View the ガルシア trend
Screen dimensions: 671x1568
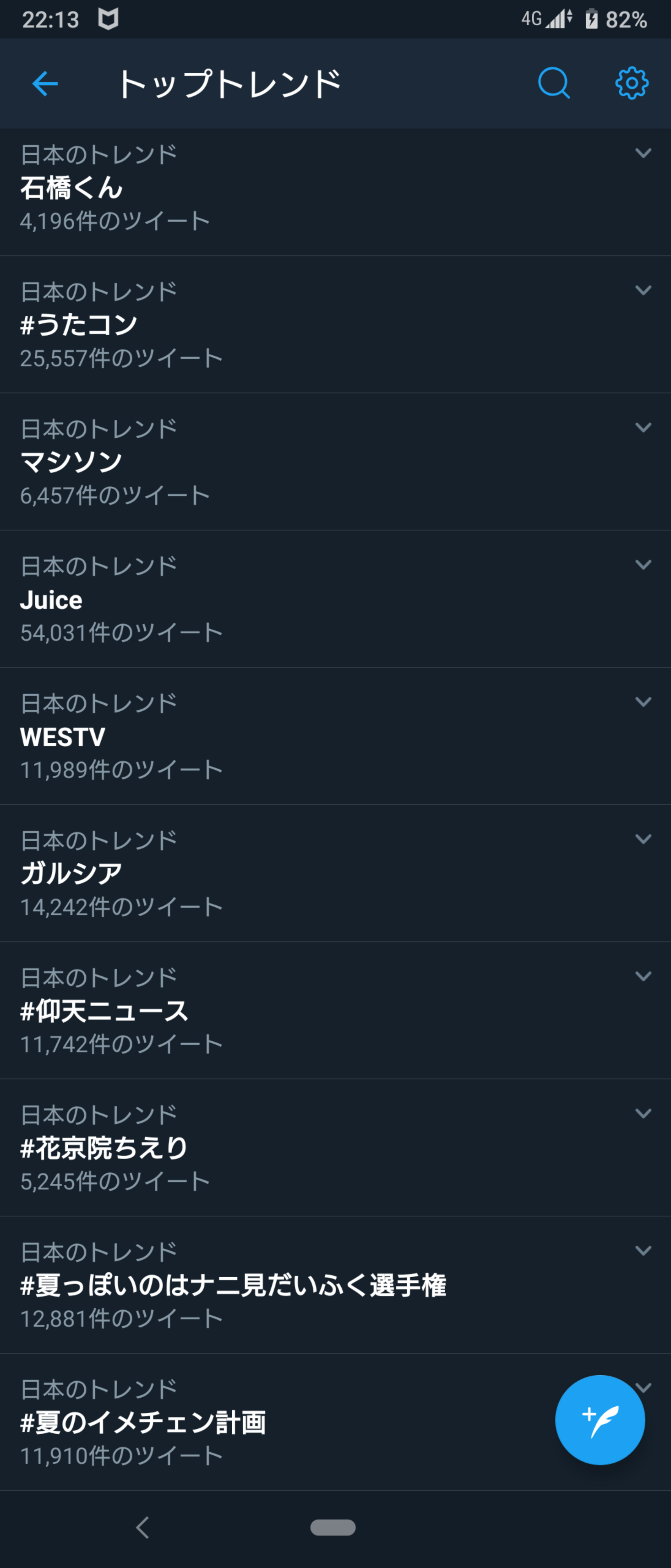point(72,873)
